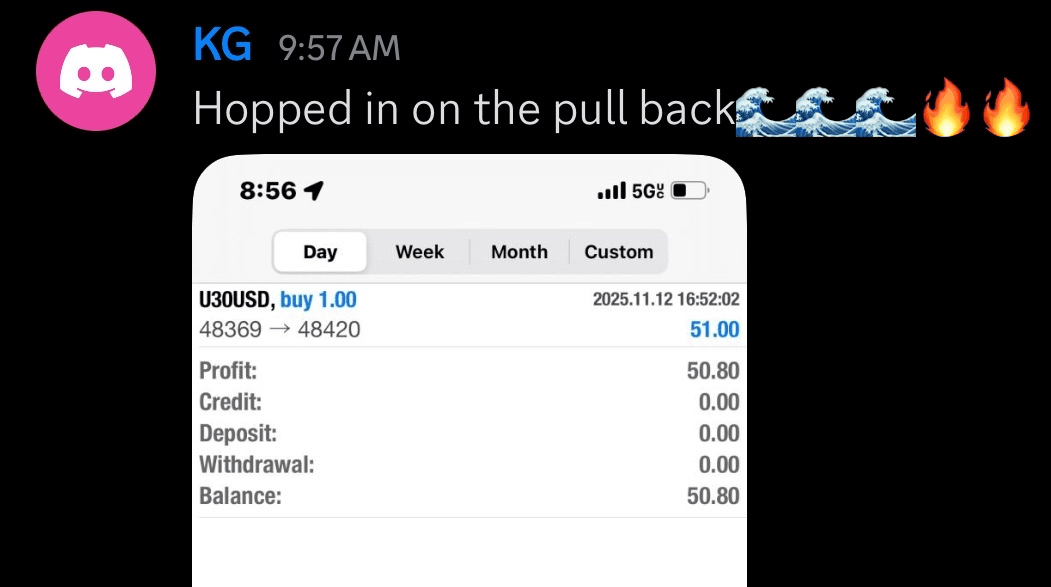Open KG's profile from the avatar

click(x=96, y=72)
